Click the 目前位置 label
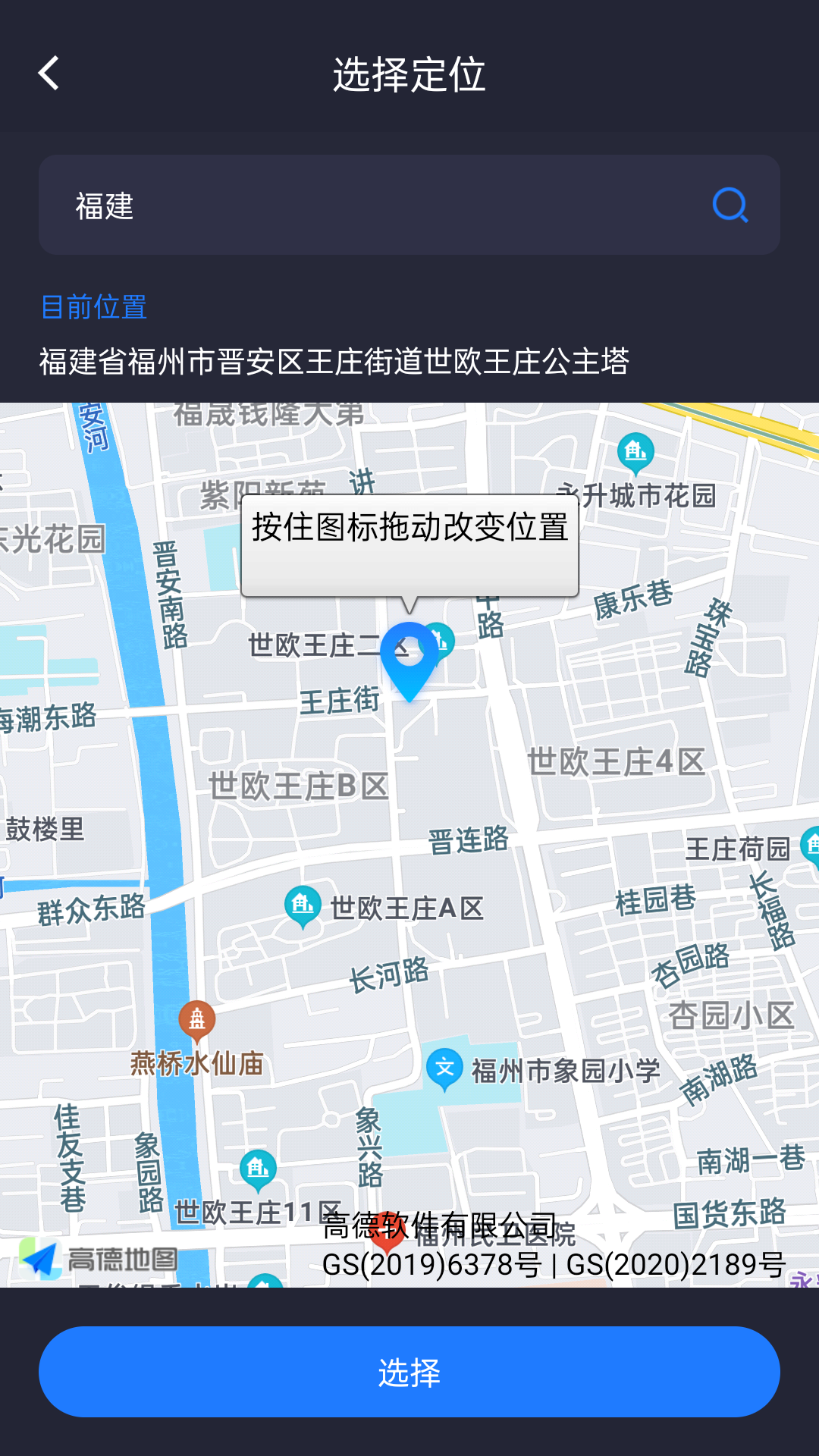This screenshot has width=819, height=1456. click(93, 306)
